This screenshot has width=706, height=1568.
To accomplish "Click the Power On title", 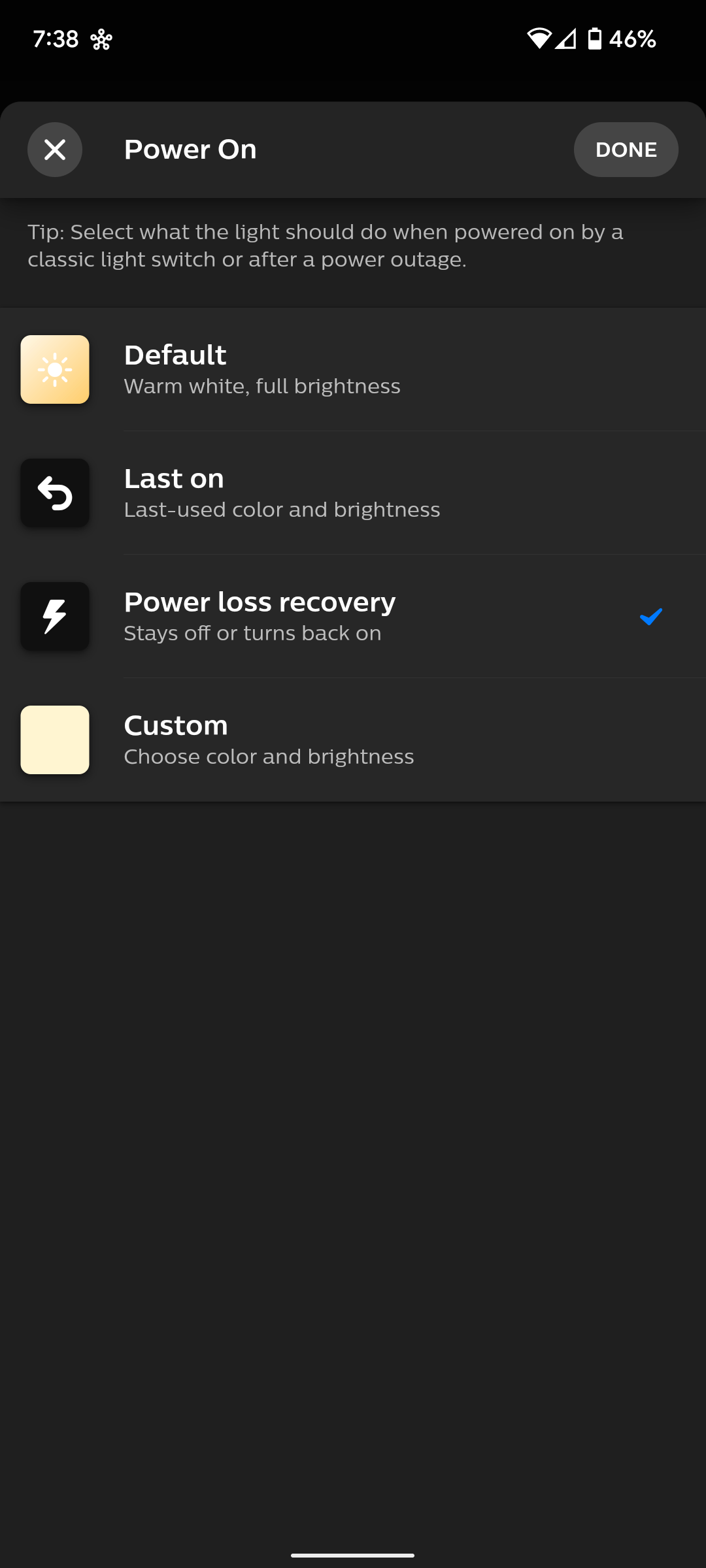I will coord(190,149).
